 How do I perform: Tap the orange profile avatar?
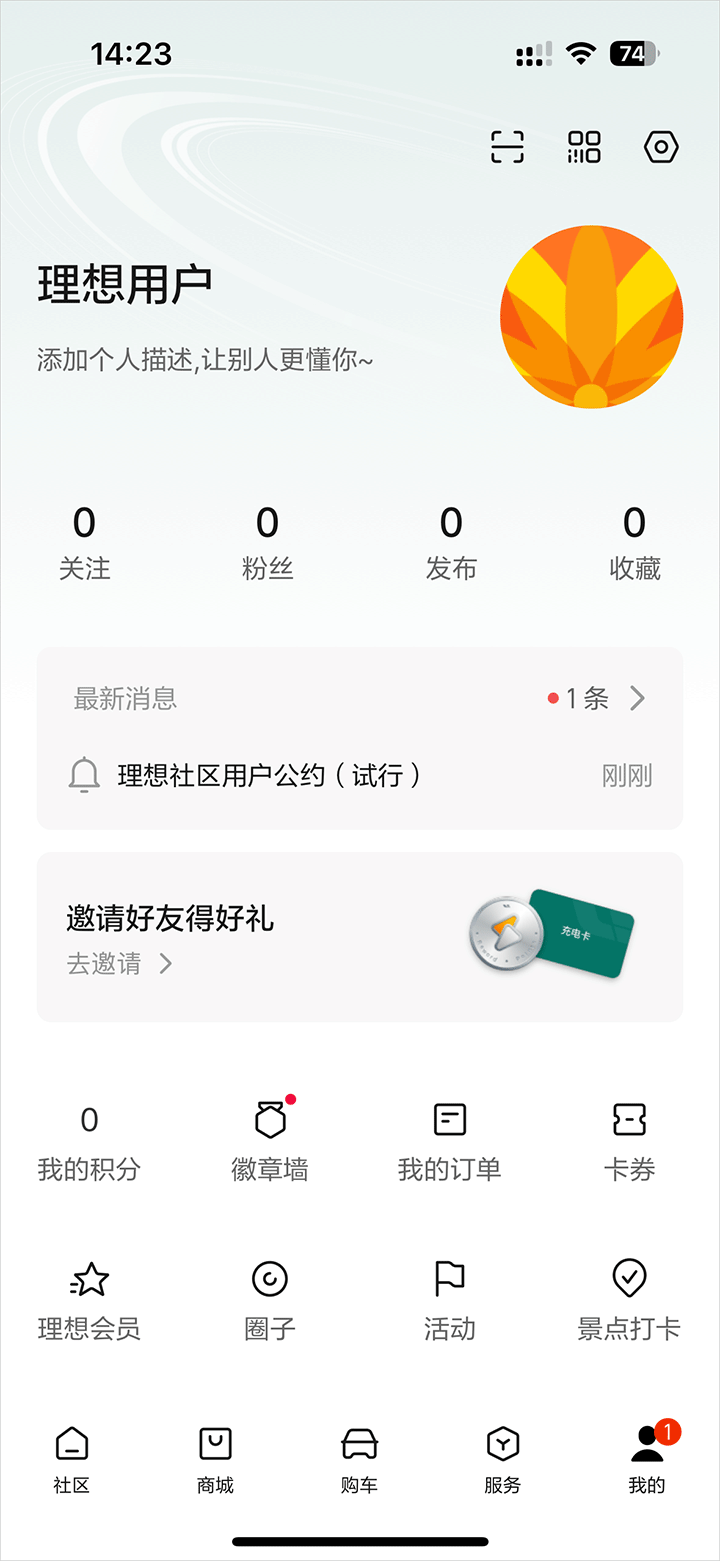click(592, 317)
